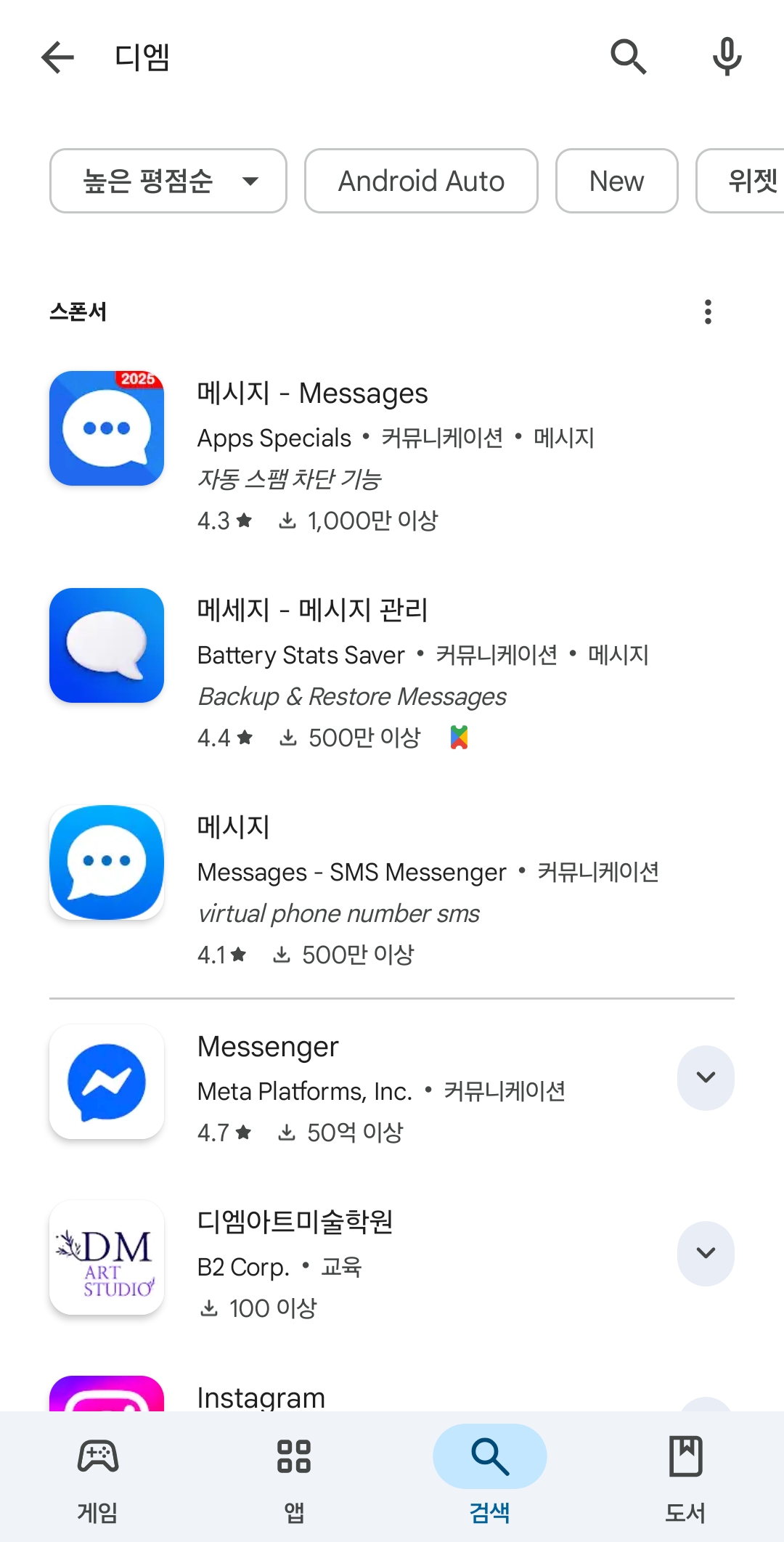The image size is (784, 1542).
Task: Expand details for 디엠아트미술학원
Action: (x=706, y=1253)
